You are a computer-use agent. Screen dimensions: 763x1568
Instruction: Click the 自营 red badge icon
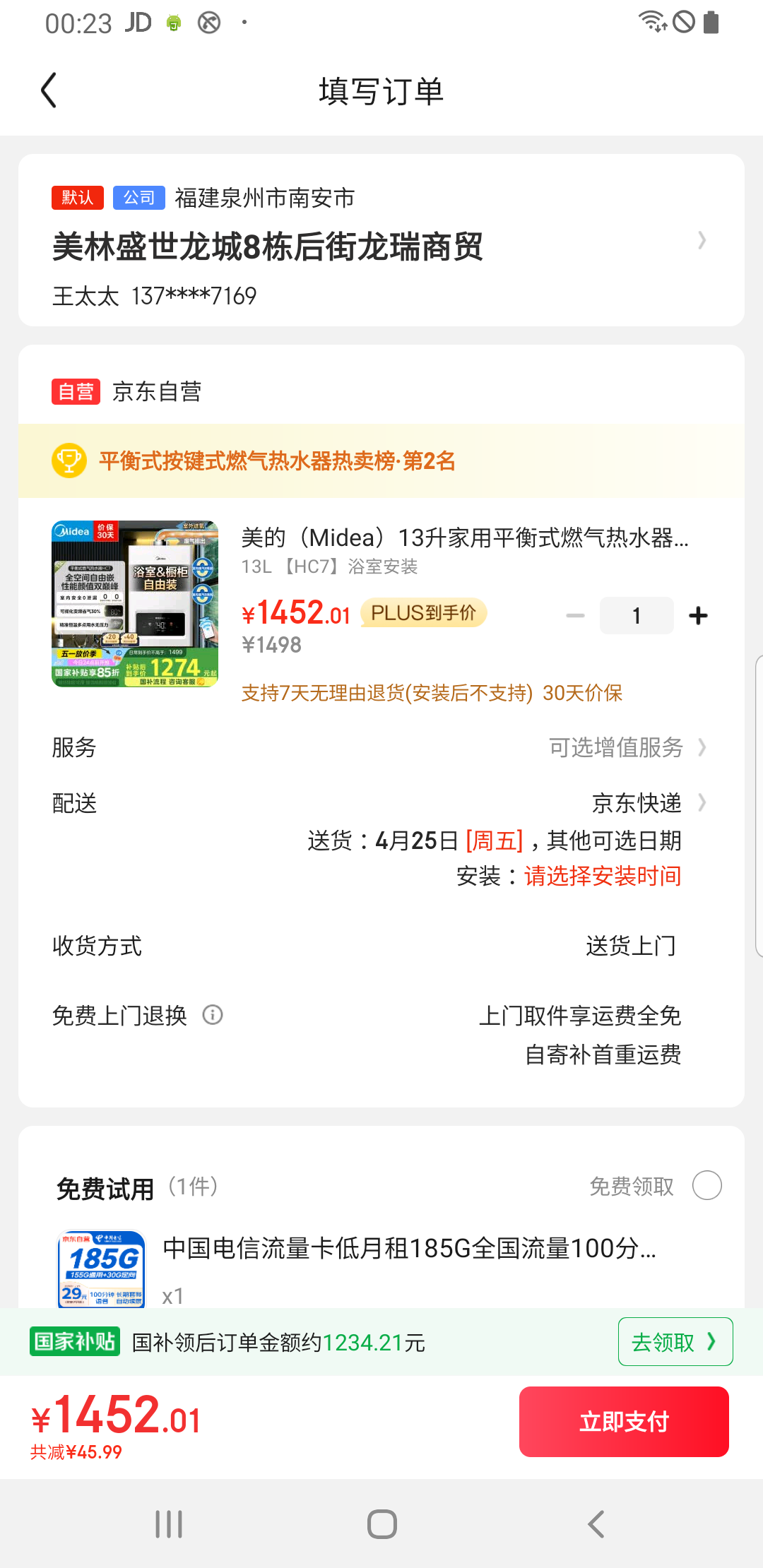coord(75,391)
